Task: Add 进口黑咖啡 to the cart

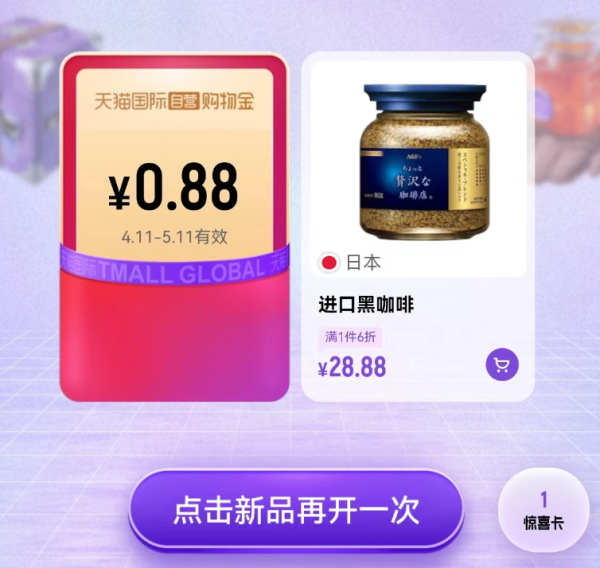Action: coord(502,365)
